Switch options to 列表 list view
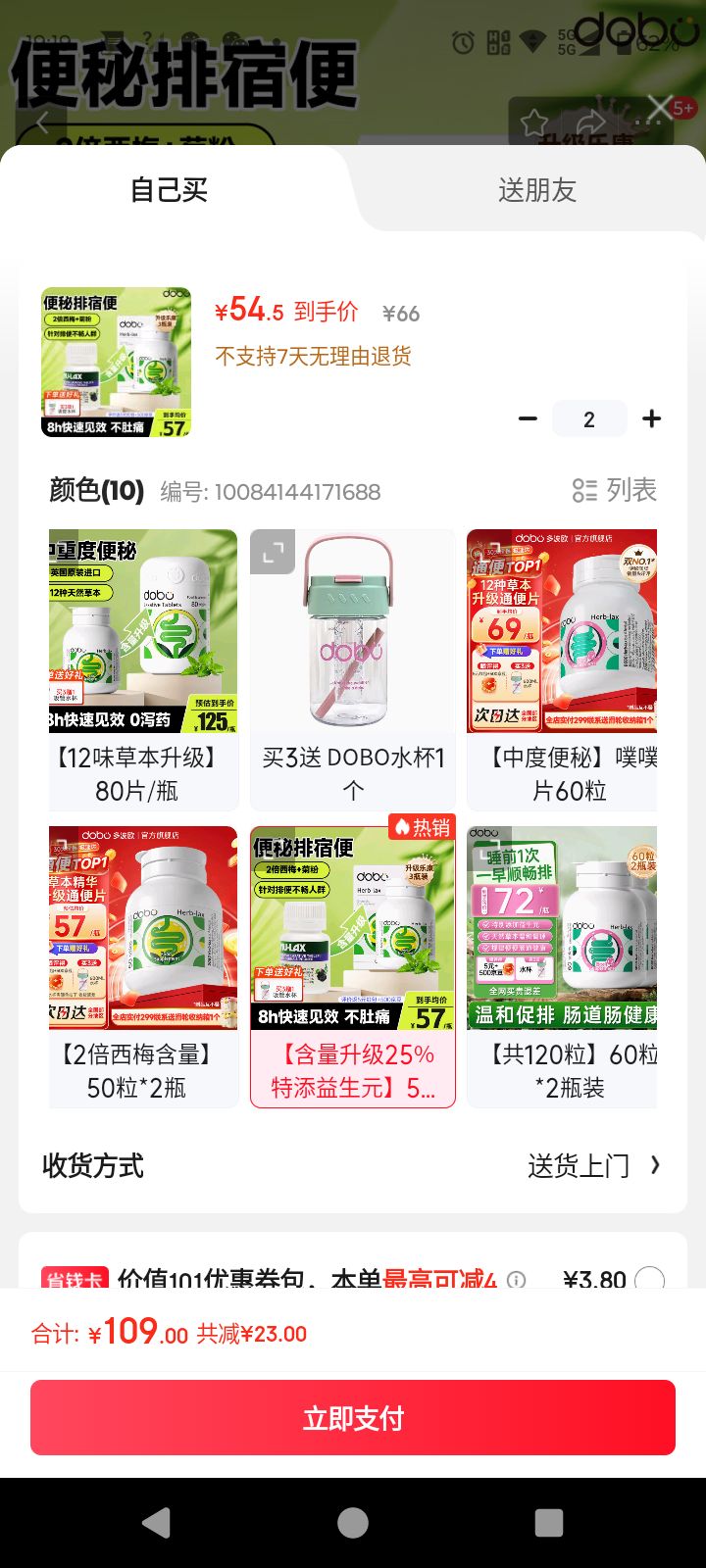Viewport: 706px width, 1568px height. coord(615,490)
